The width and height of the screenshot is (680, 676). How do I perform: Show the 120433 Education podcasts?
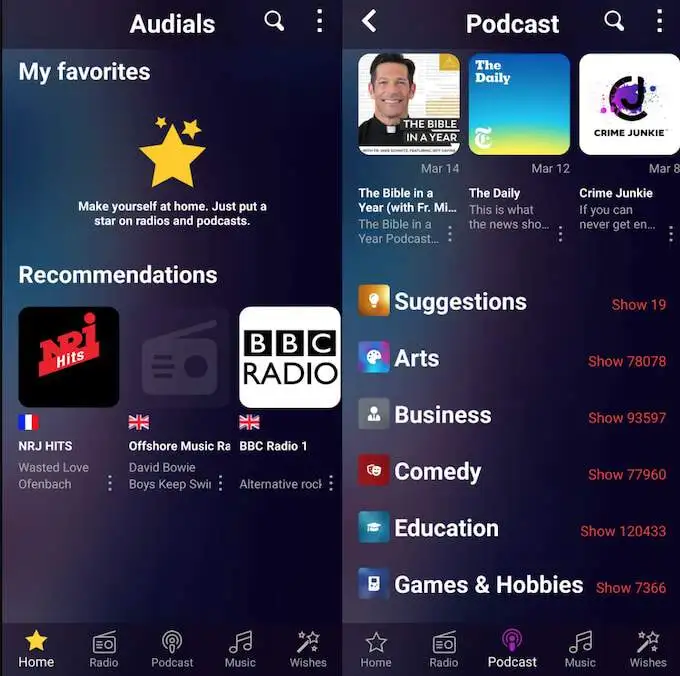(622, 531)
